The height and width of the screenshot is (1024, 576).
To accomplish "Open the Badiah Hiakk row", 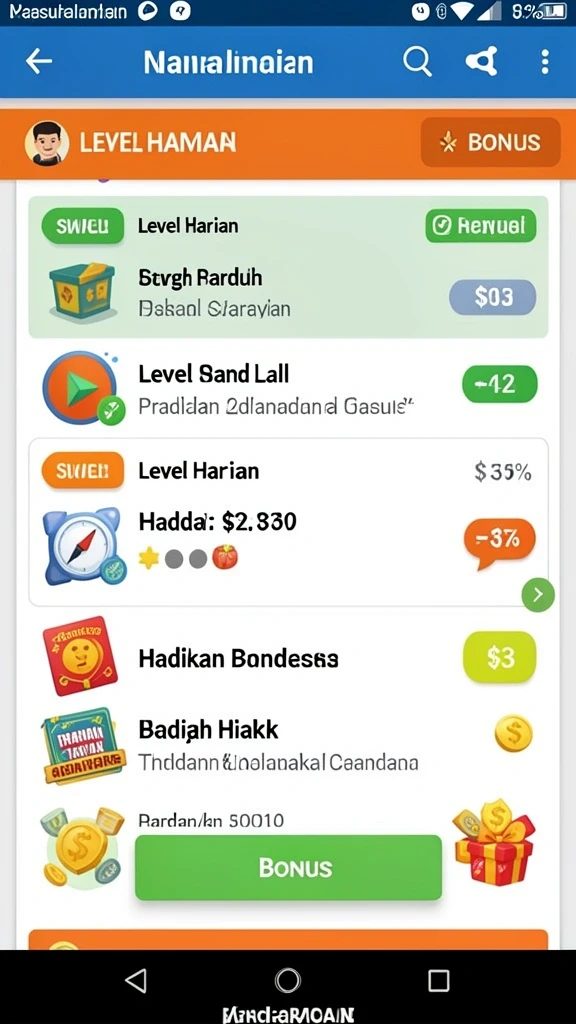I will coord(288,744).
